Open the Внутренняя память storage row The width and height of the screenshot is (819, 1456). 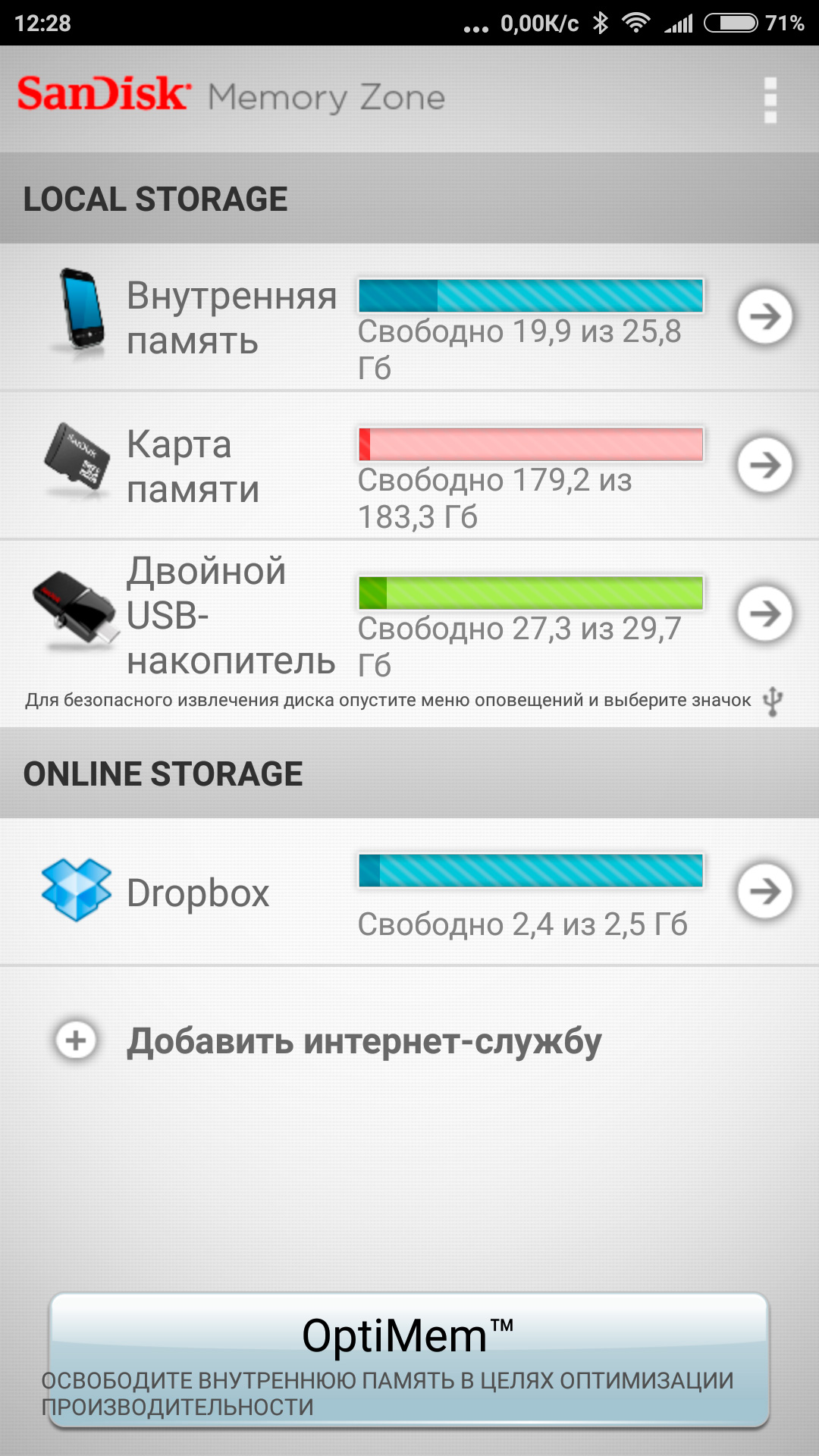(x=764, y=316)
